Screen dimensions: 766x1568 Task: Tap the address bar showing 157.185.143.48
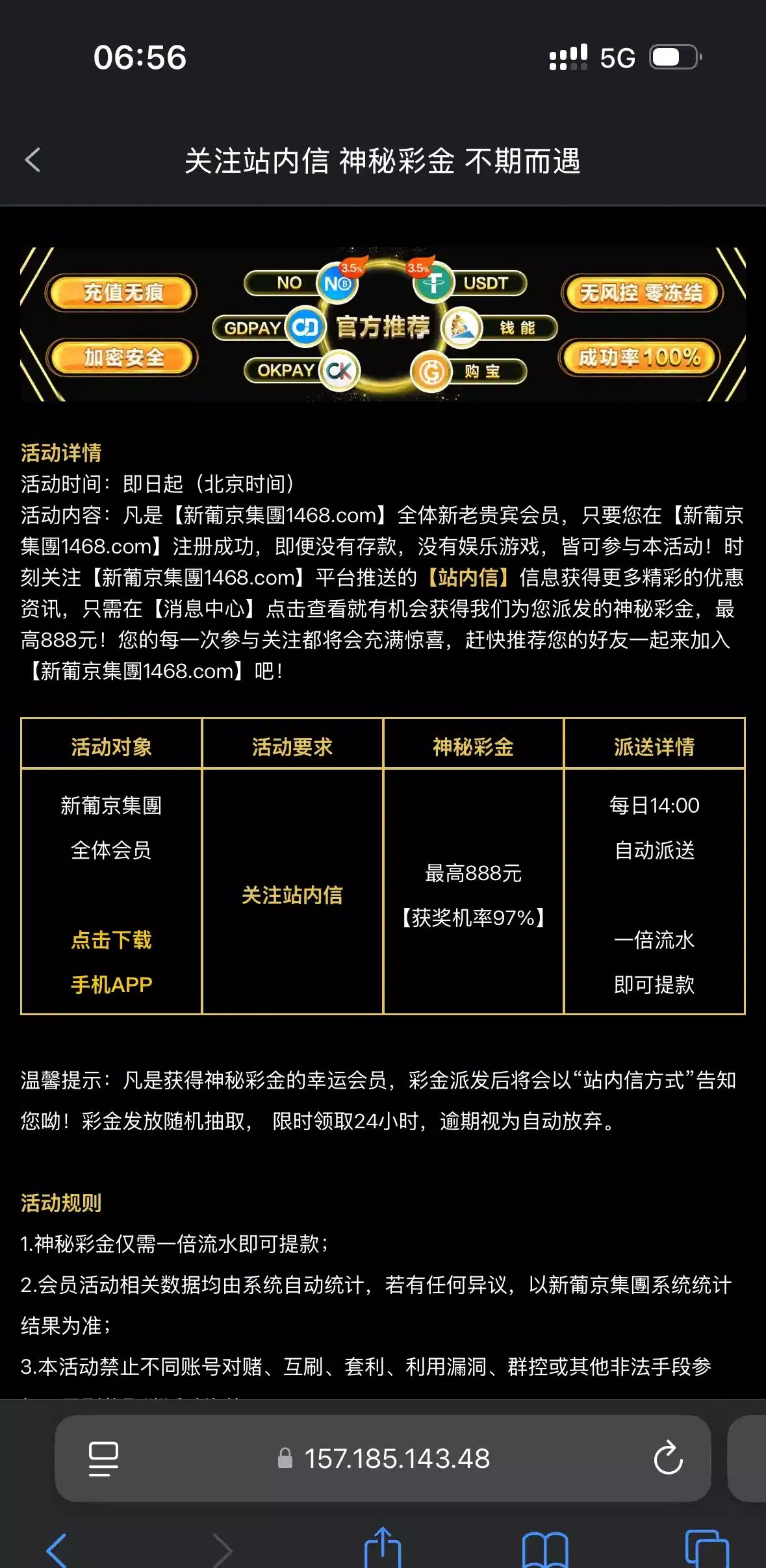pos(396,1459)
